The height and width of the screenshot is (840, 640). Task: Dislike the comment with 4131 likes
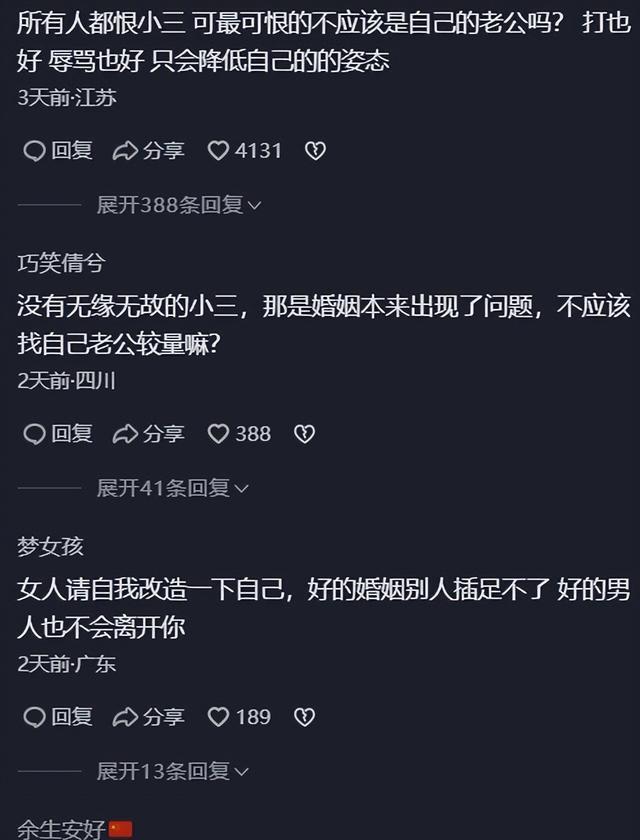[315, 151]
